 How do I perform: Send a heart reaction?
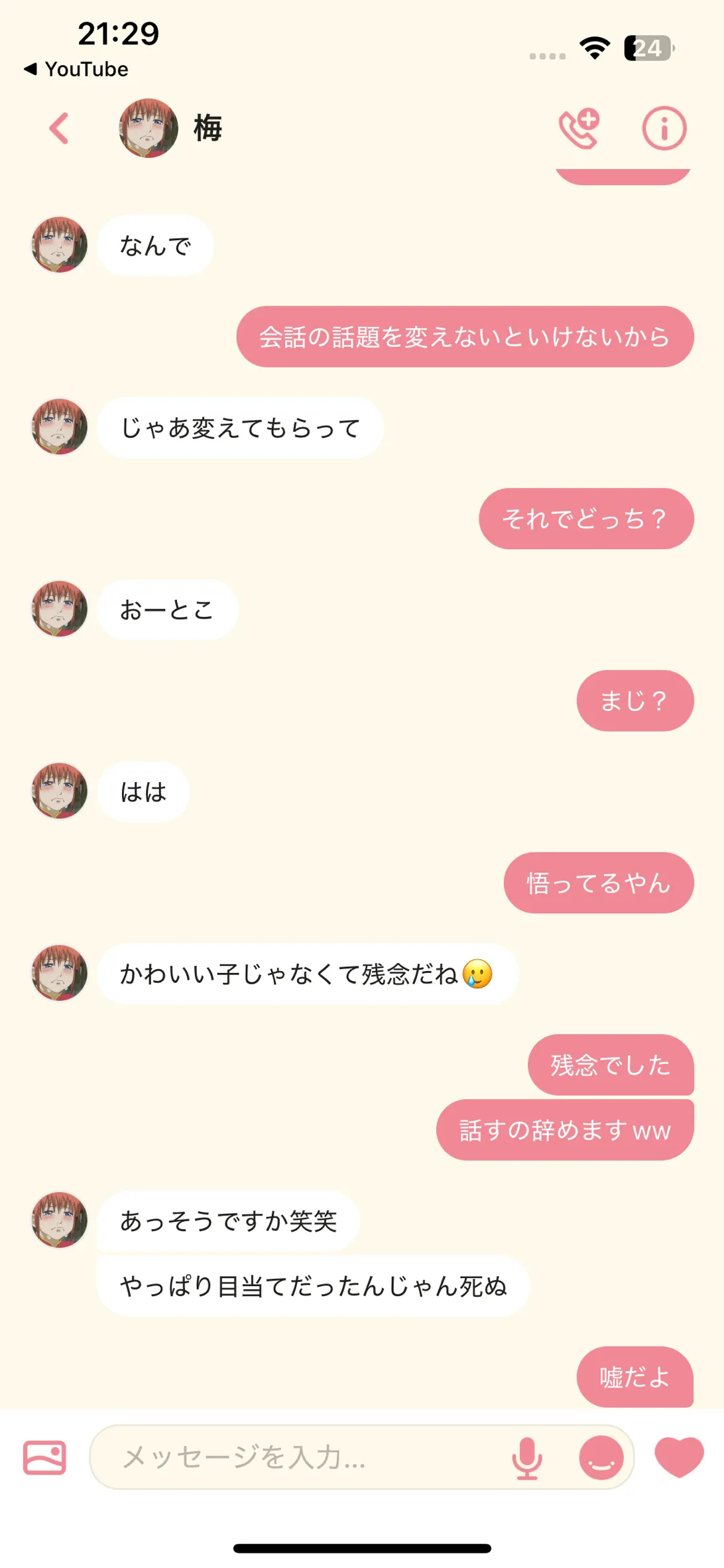(x=679, y=1456)
